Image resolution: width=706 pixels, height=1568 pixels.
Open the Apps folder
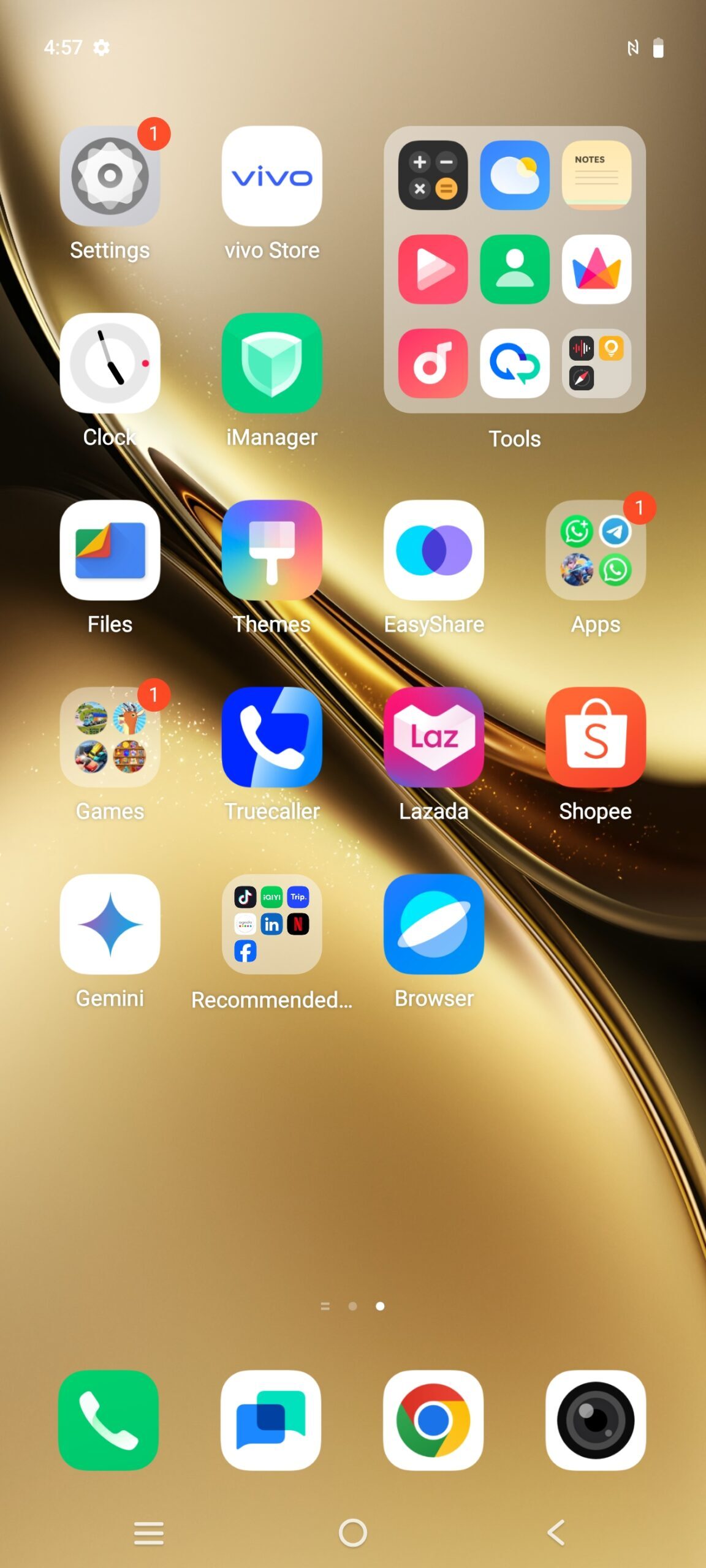(x=595, y=550)
